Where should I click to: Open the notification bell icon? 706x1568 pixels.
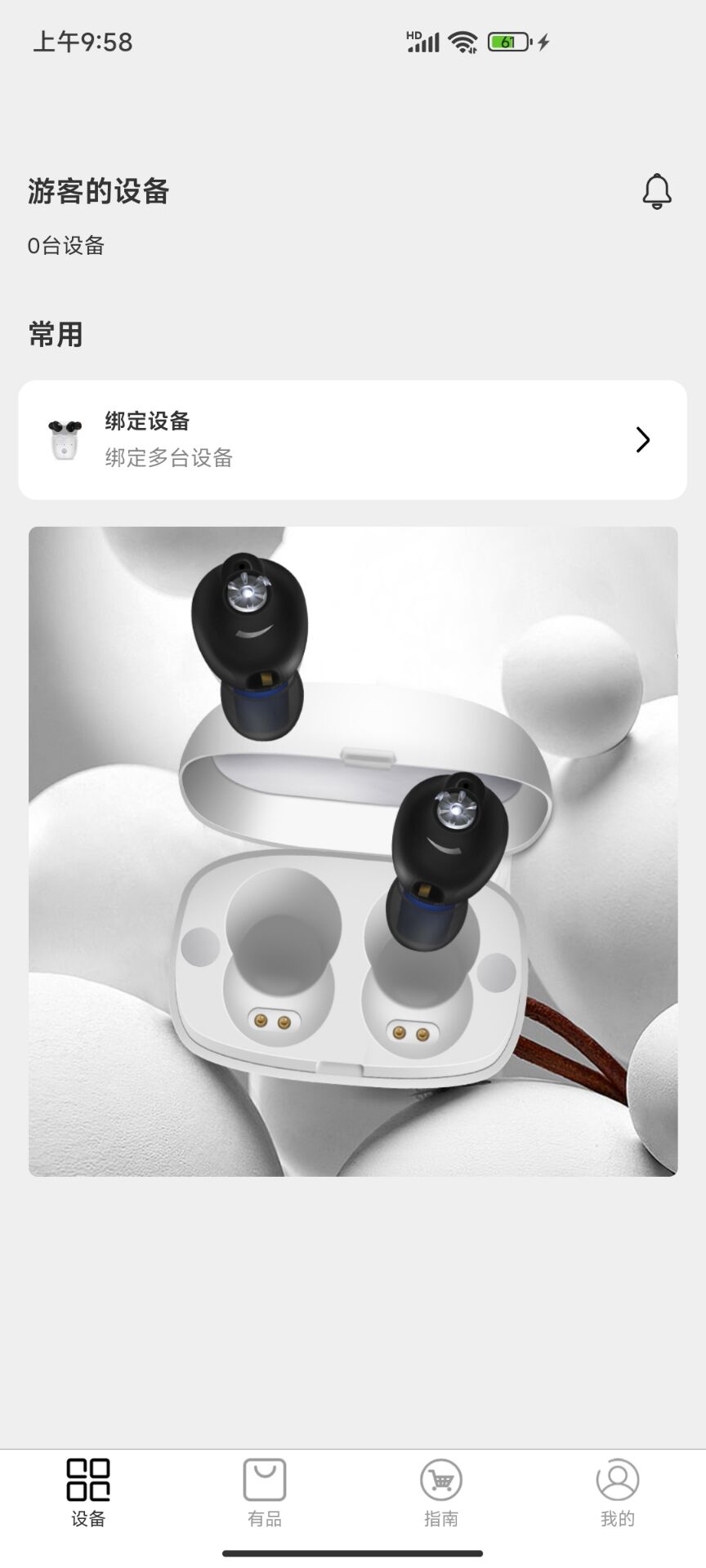click(659, 192)
